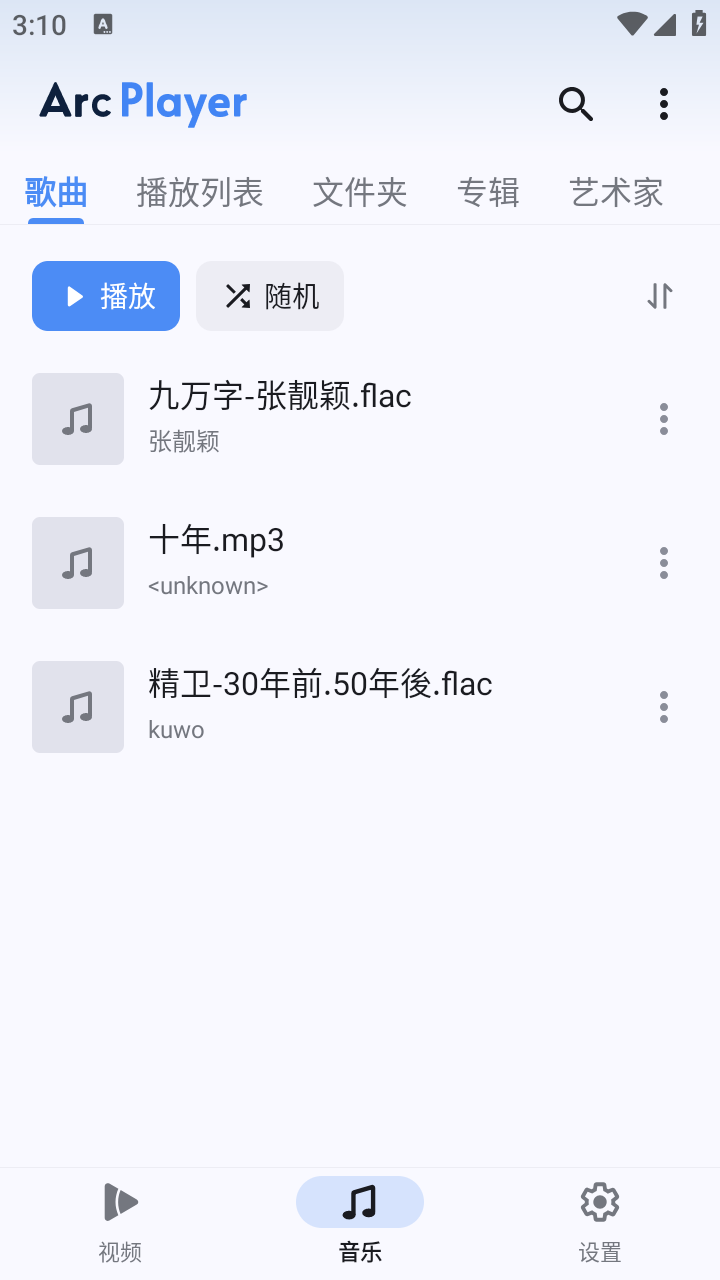720x1280 pixels.
Task: Open the overflow menu at top right
Action: [x=663, y=103]
